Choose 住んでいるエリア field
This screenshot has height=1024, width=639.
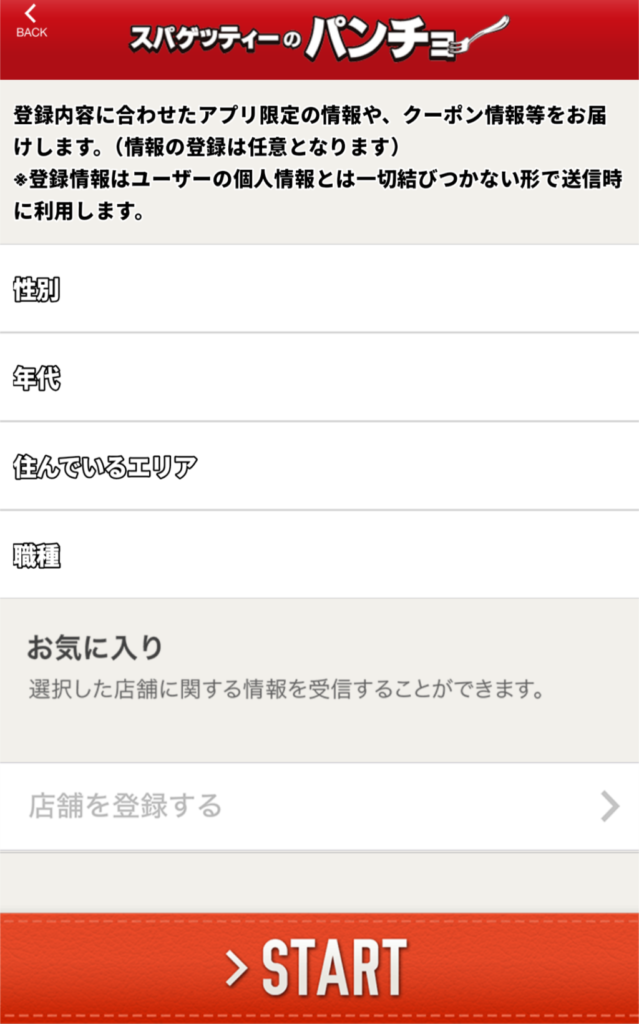click(x=320, y=466)
